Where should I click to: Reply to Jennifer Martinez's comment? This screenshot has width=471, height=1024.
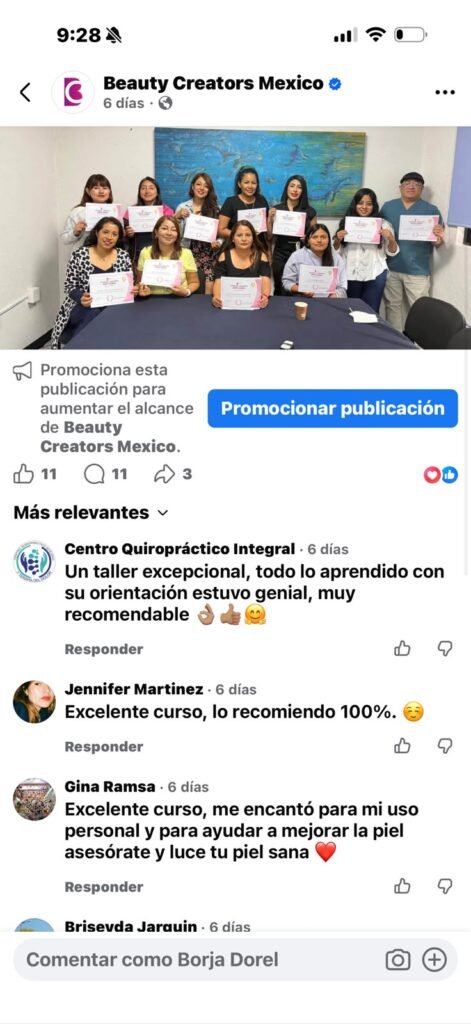click(103, 746)
